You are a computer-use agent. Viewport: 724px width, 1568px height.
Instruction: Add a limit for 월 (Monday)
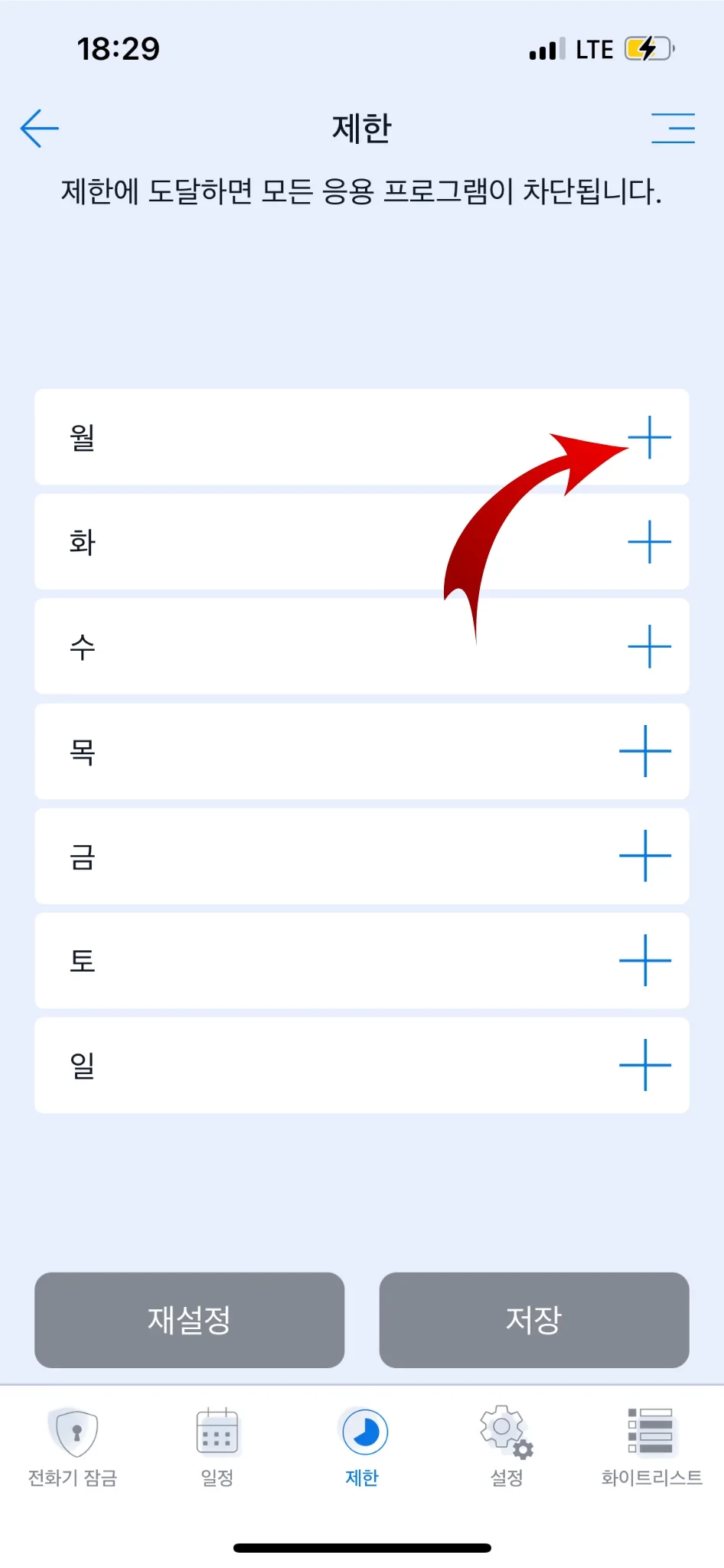tap(649, 437)
